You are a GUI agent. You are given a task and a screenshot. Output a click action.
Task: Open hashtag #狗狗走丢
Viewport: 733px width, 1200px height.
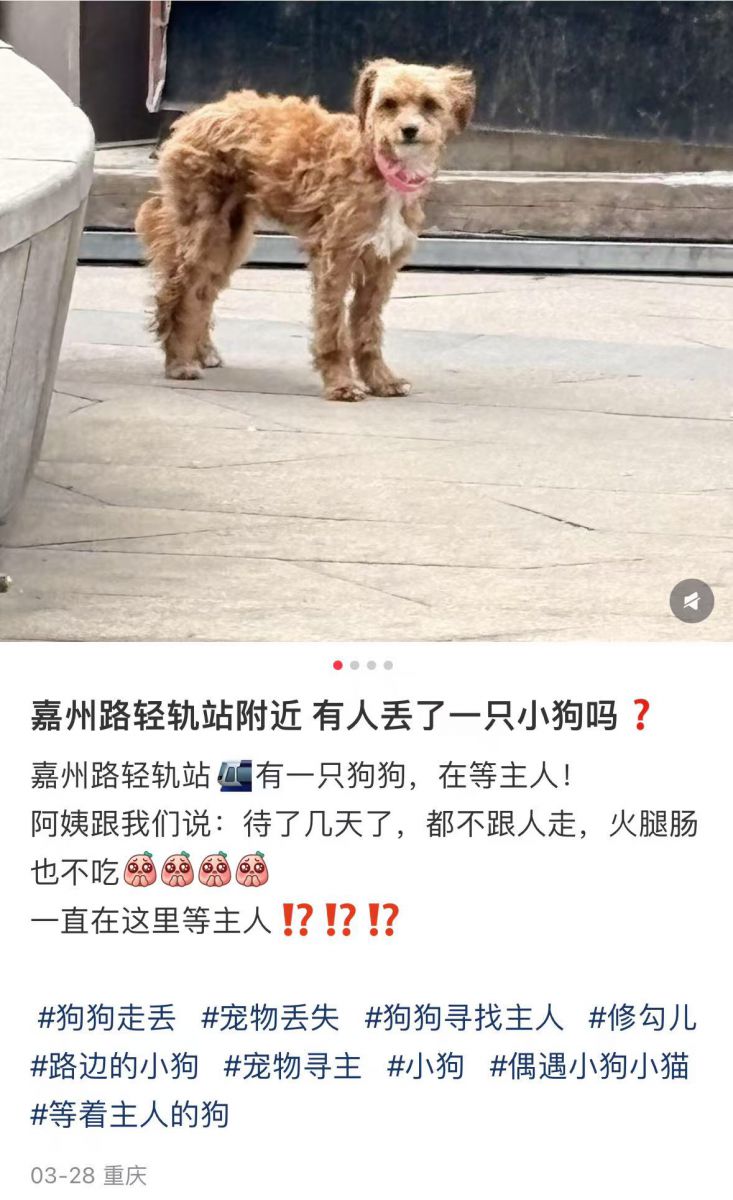pyautogui.click(x=106, y=1018)
